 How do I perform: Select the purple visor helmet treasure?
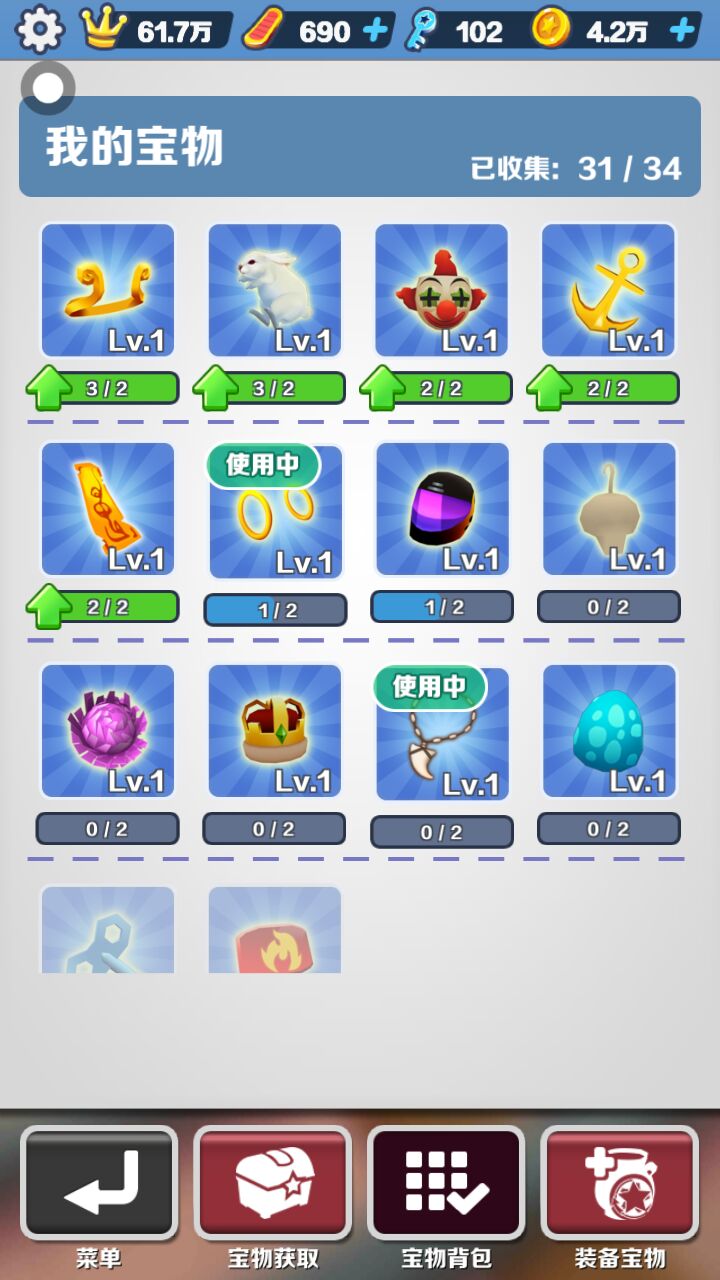(442, 509)
